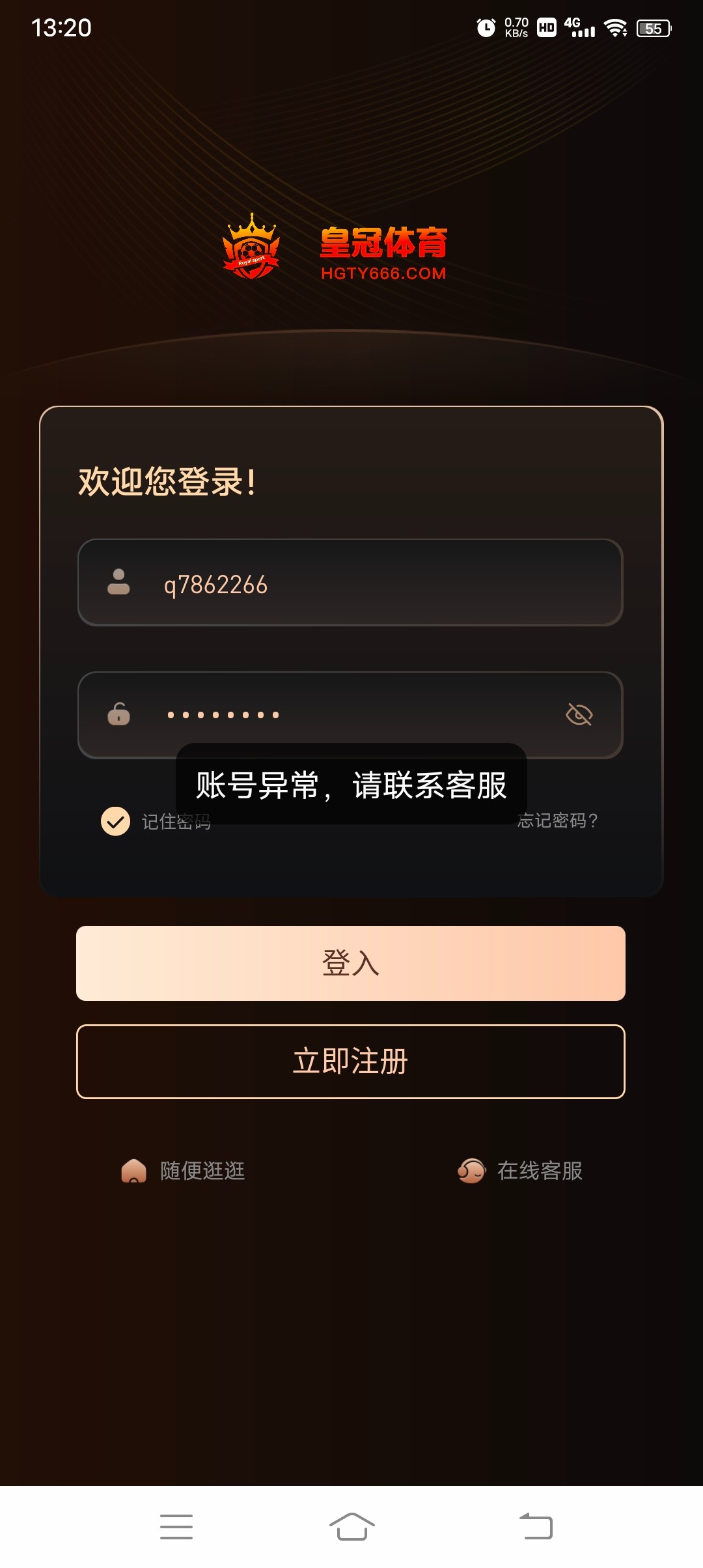Click the house icon next to 随便逛逛
The image size is (703, 1568).
(135, 1169)
